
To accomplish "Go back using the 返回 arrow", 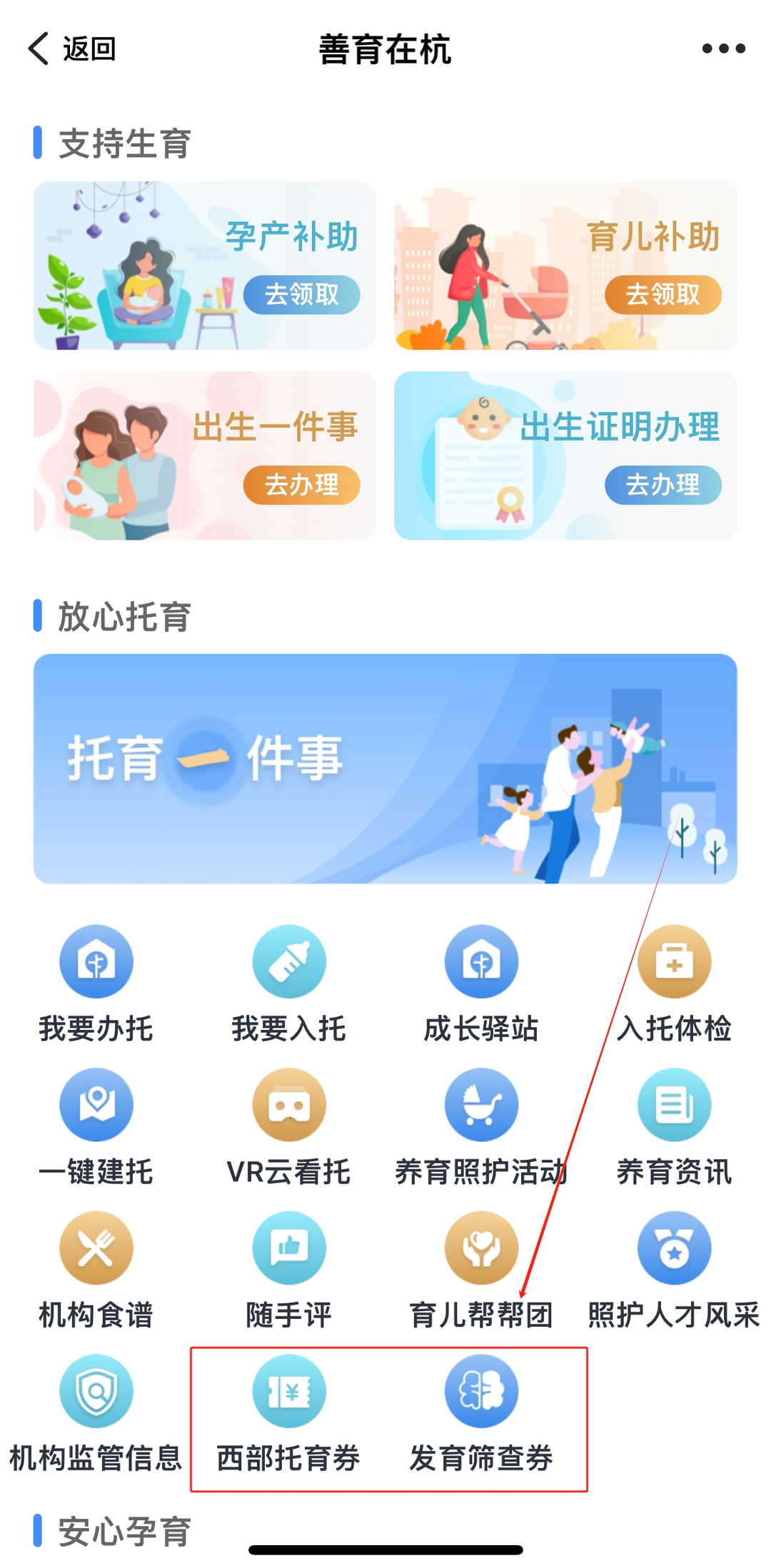I will [x=70, y=49].
